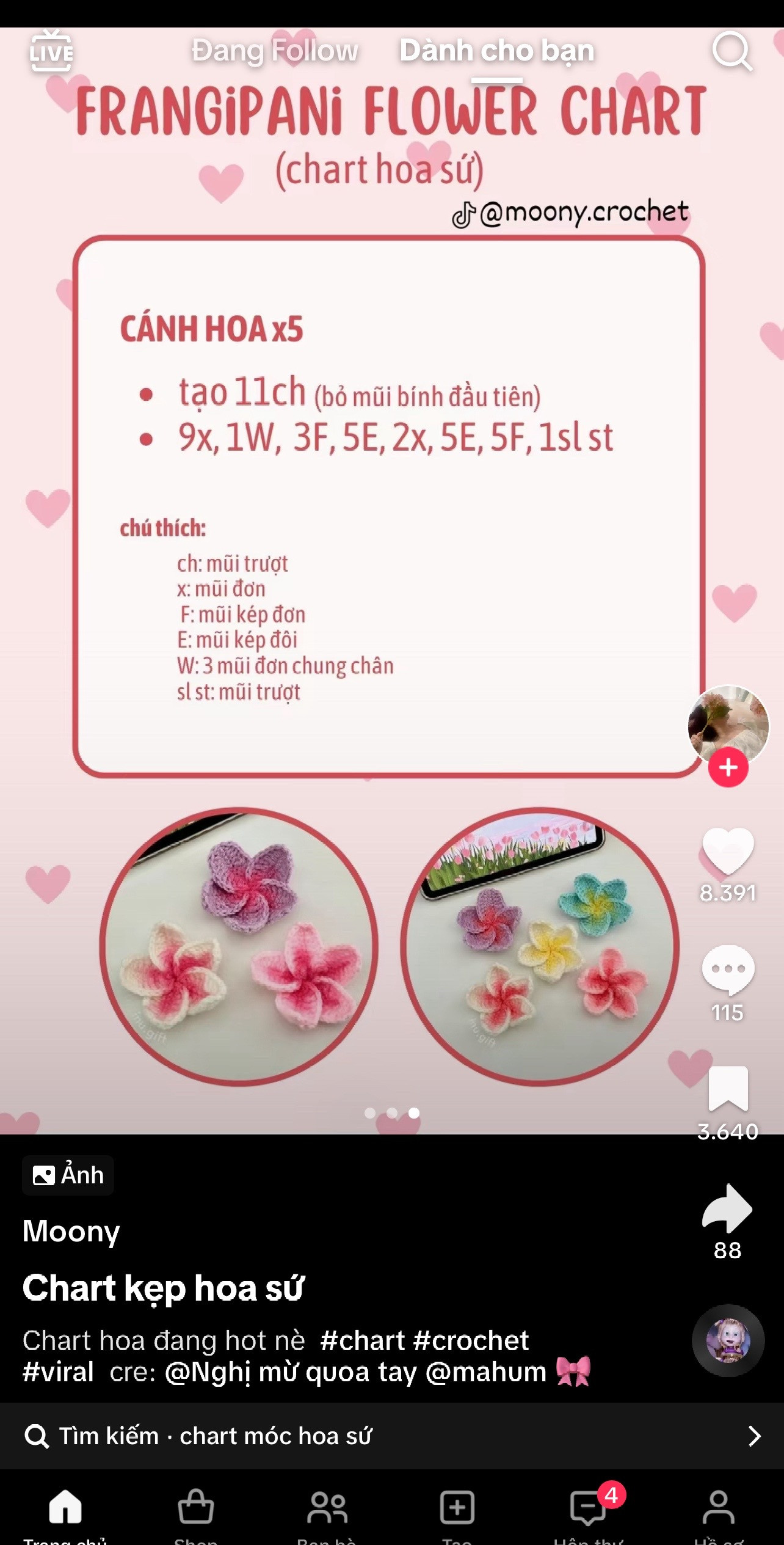
Task: Open Moony's username profile
Action: (x=70, y=1230)
